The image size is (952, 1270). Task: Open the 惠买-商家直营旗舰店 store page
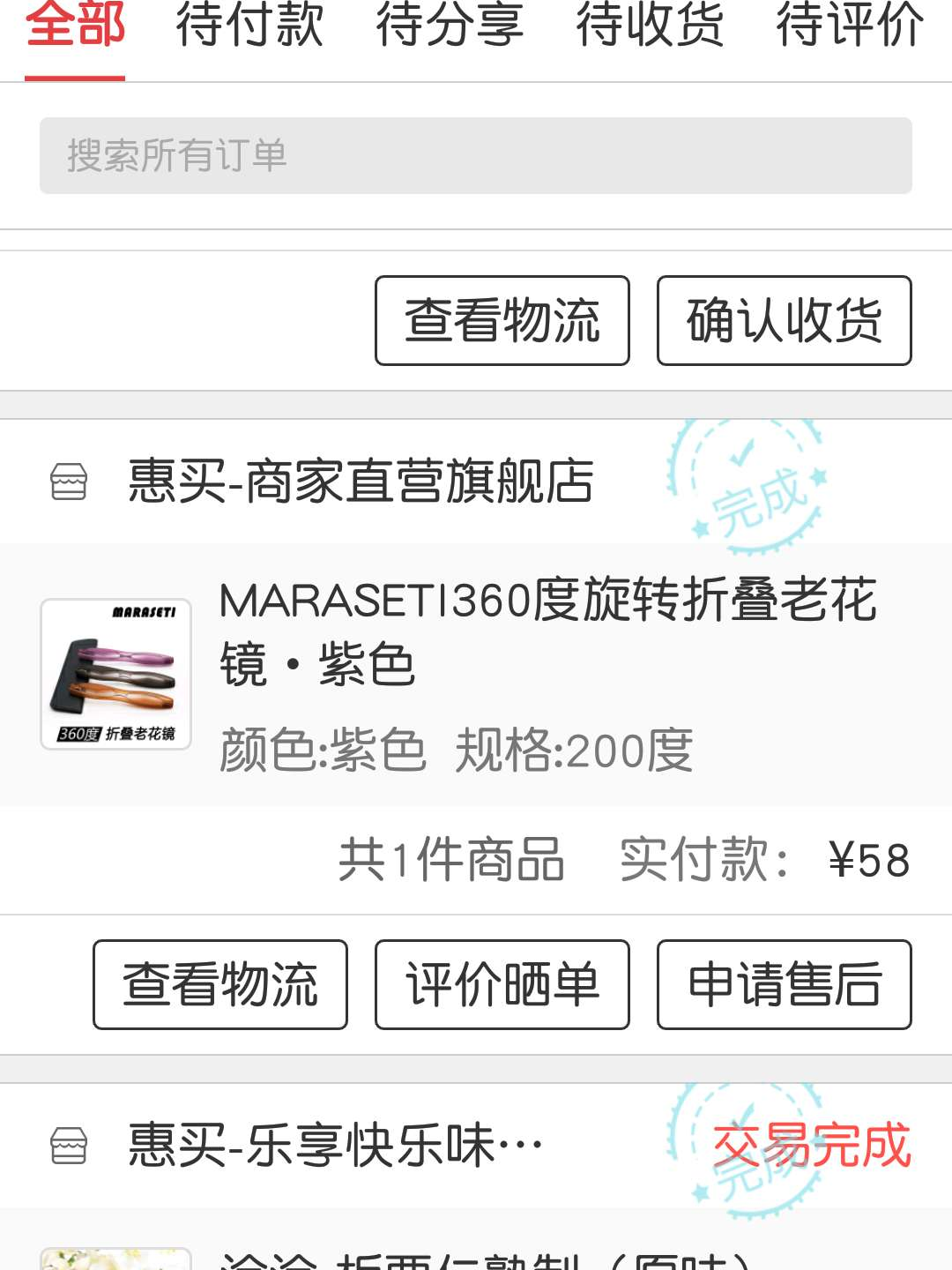361,482
